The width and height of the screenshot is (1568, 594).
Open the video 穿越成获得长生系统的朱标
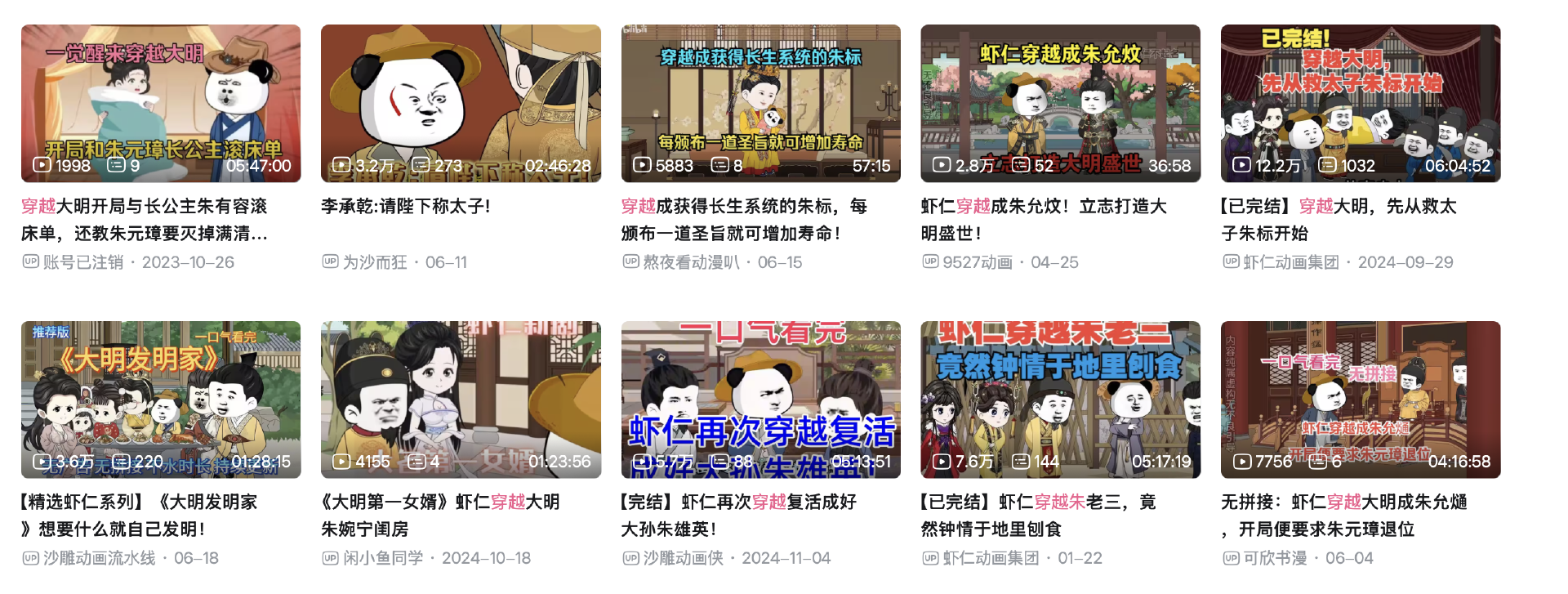pos(760,103)
